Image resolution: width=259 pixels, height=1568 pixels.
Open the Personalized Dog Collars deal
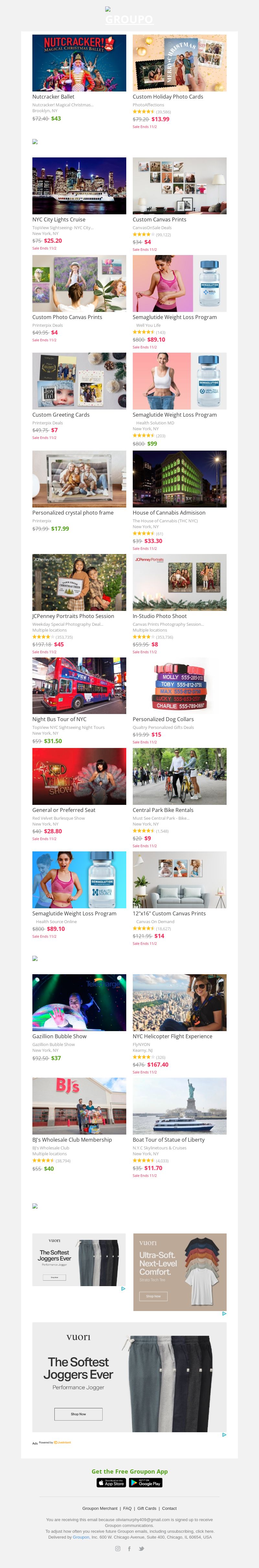coord(179,685)
